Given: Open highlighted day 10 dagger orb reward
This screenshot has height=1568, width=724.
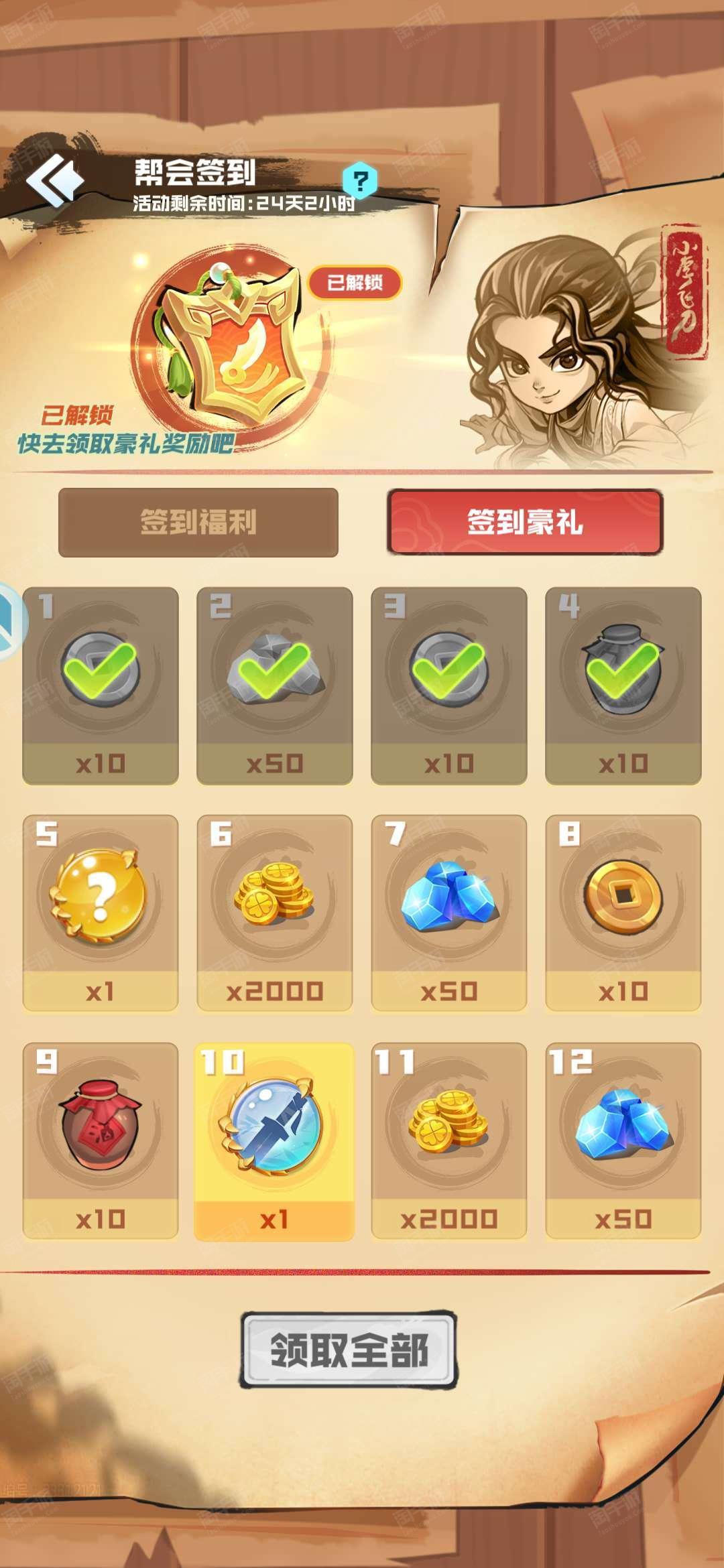Looking at the screenshot, I should tap(274, 1141).
